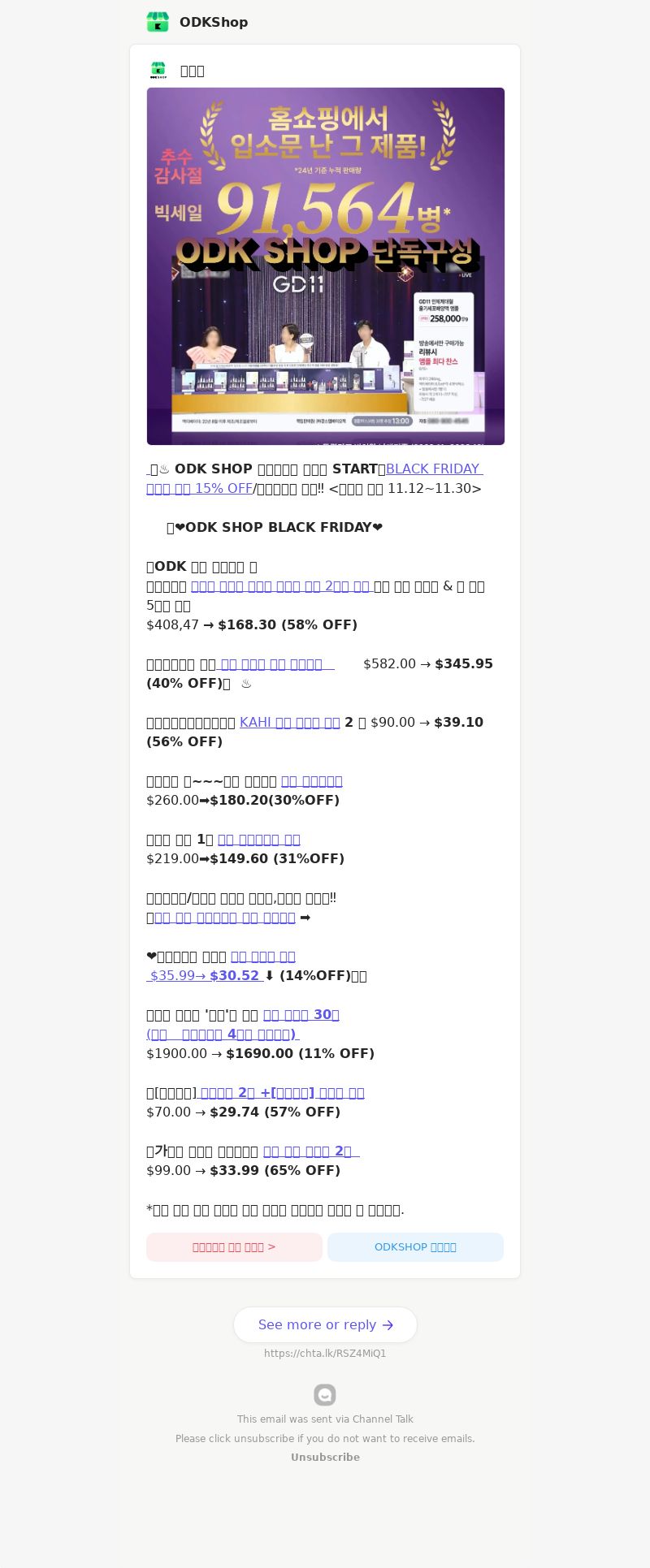
Task: Tap See more or reply
Action: click(x=325, y=1325)
